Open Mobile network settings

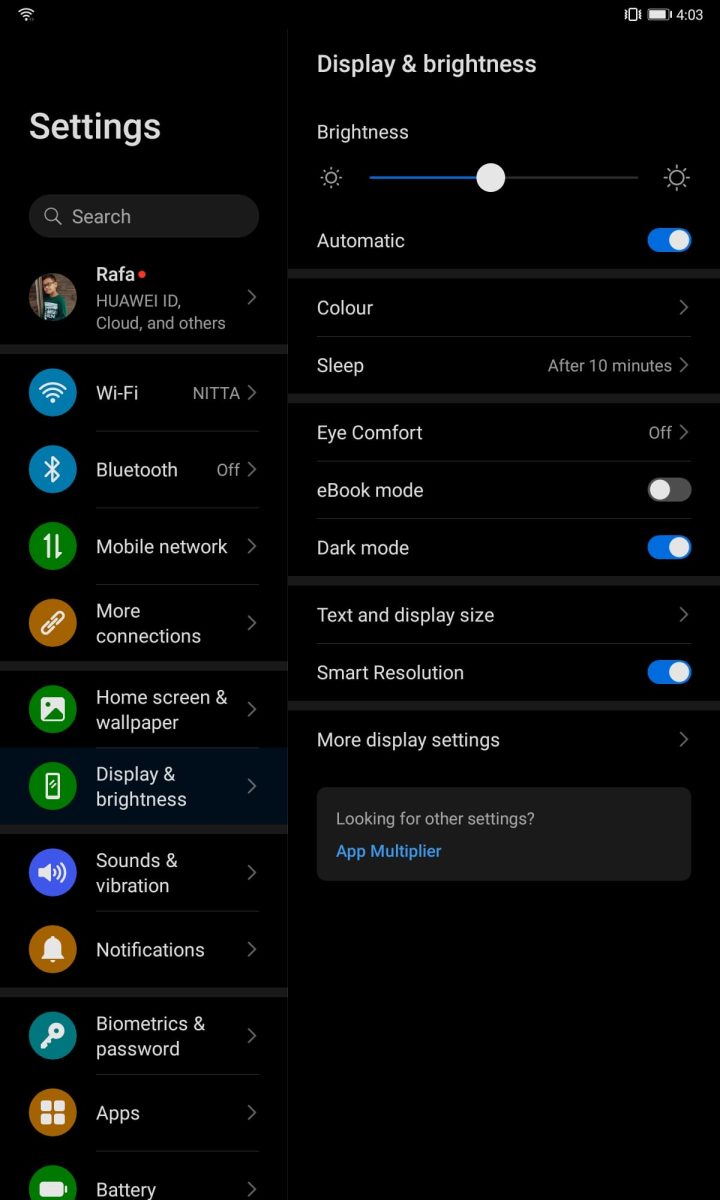[144, 546]
